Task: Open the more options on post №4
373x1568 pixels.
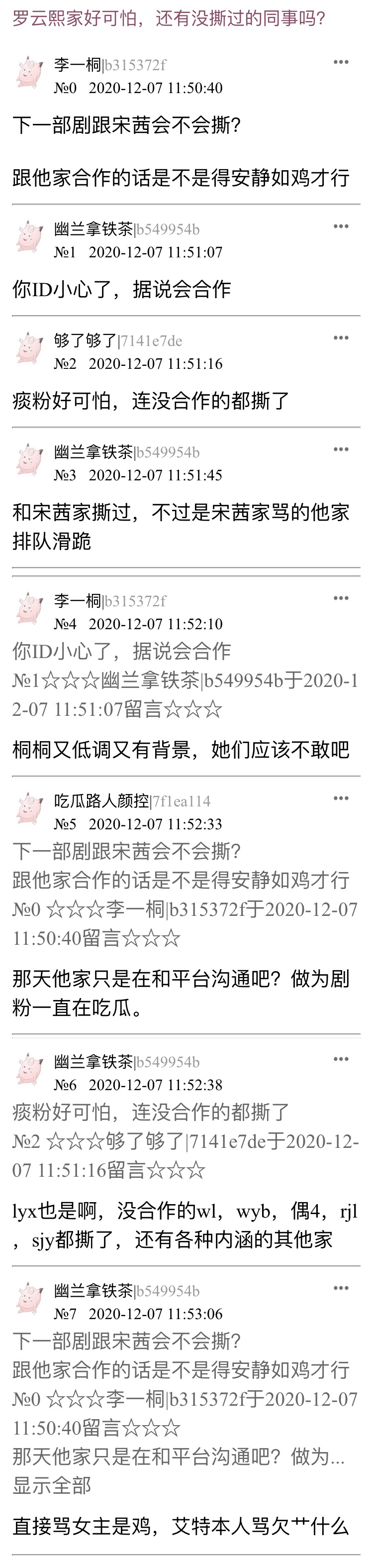Action: (x=341, y=598)
